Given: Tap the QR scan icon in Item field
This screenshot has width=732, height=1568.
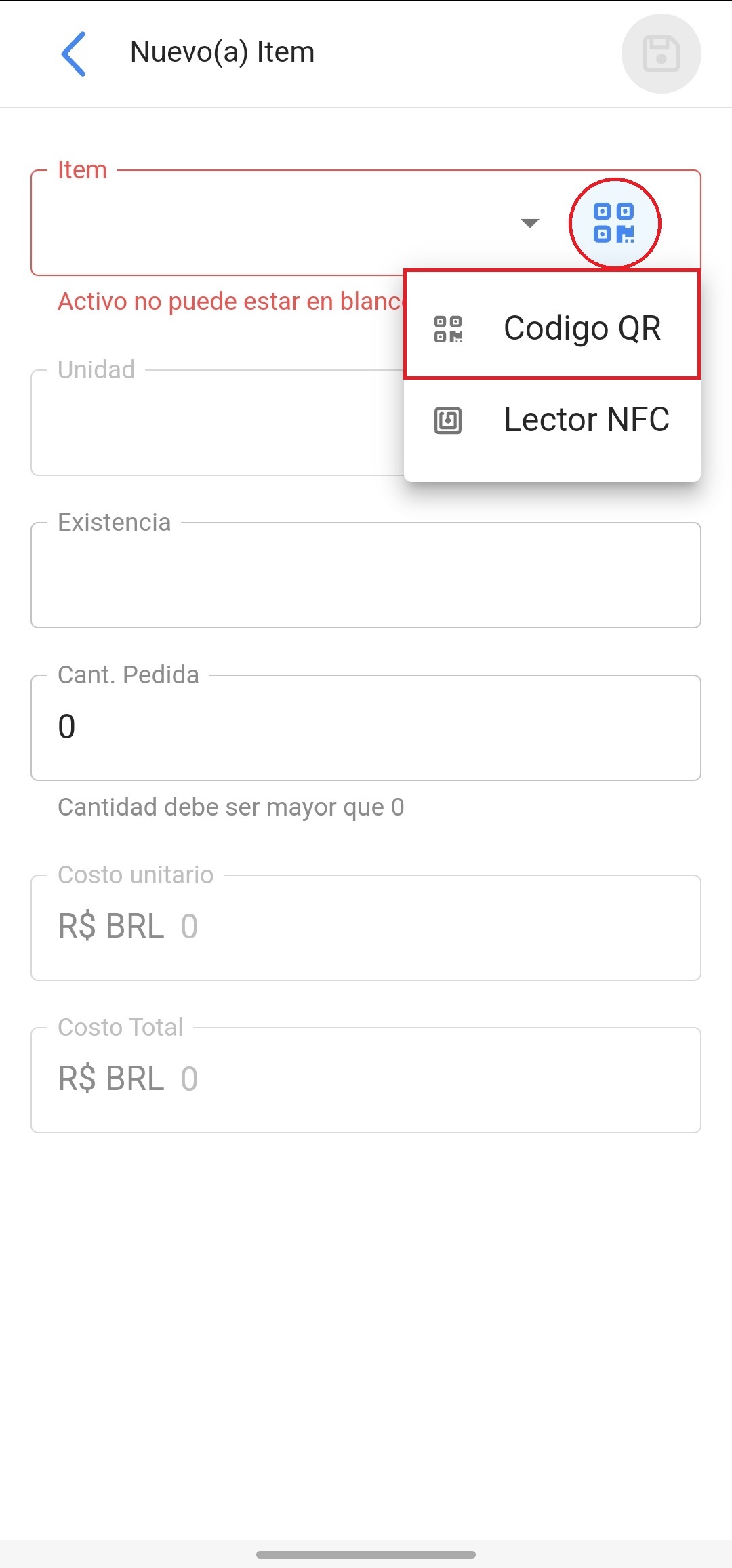Looking at the screenshot, I should pos(614,223).
